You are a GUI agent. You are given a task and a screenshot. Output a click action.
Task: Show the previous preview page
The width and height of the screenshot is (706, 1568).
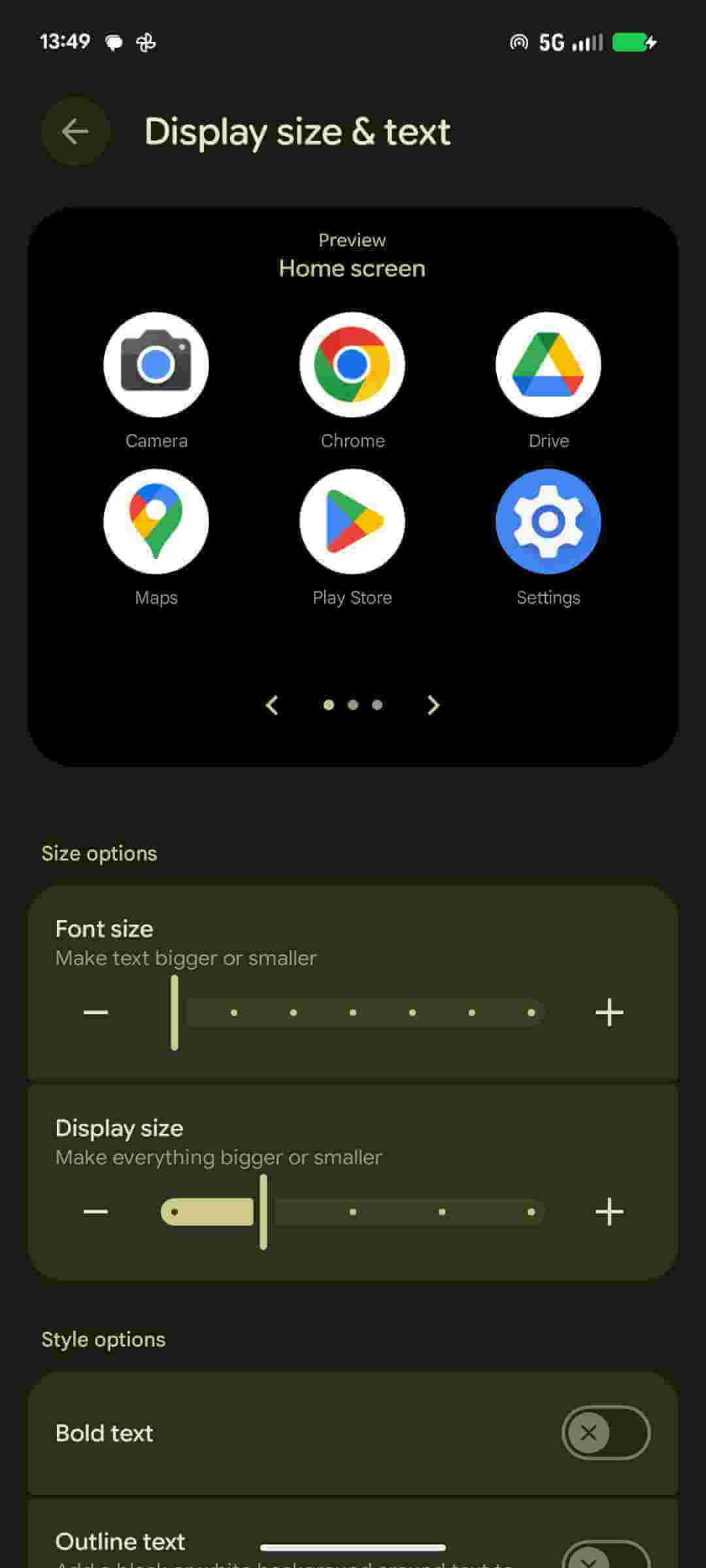tap(273, 705)
